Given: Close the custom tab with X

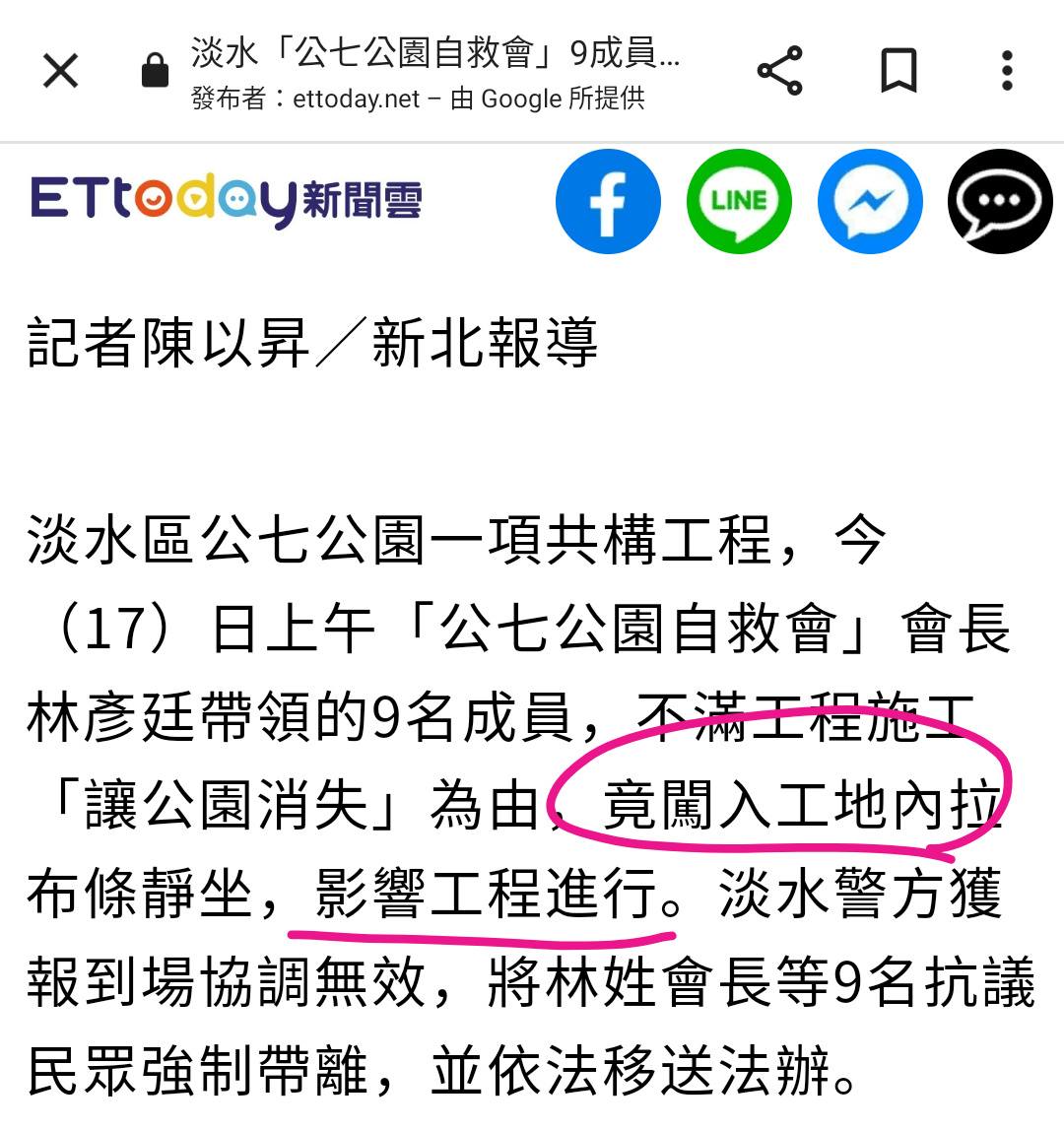Looking at the screenshot, I should point(61,71).
